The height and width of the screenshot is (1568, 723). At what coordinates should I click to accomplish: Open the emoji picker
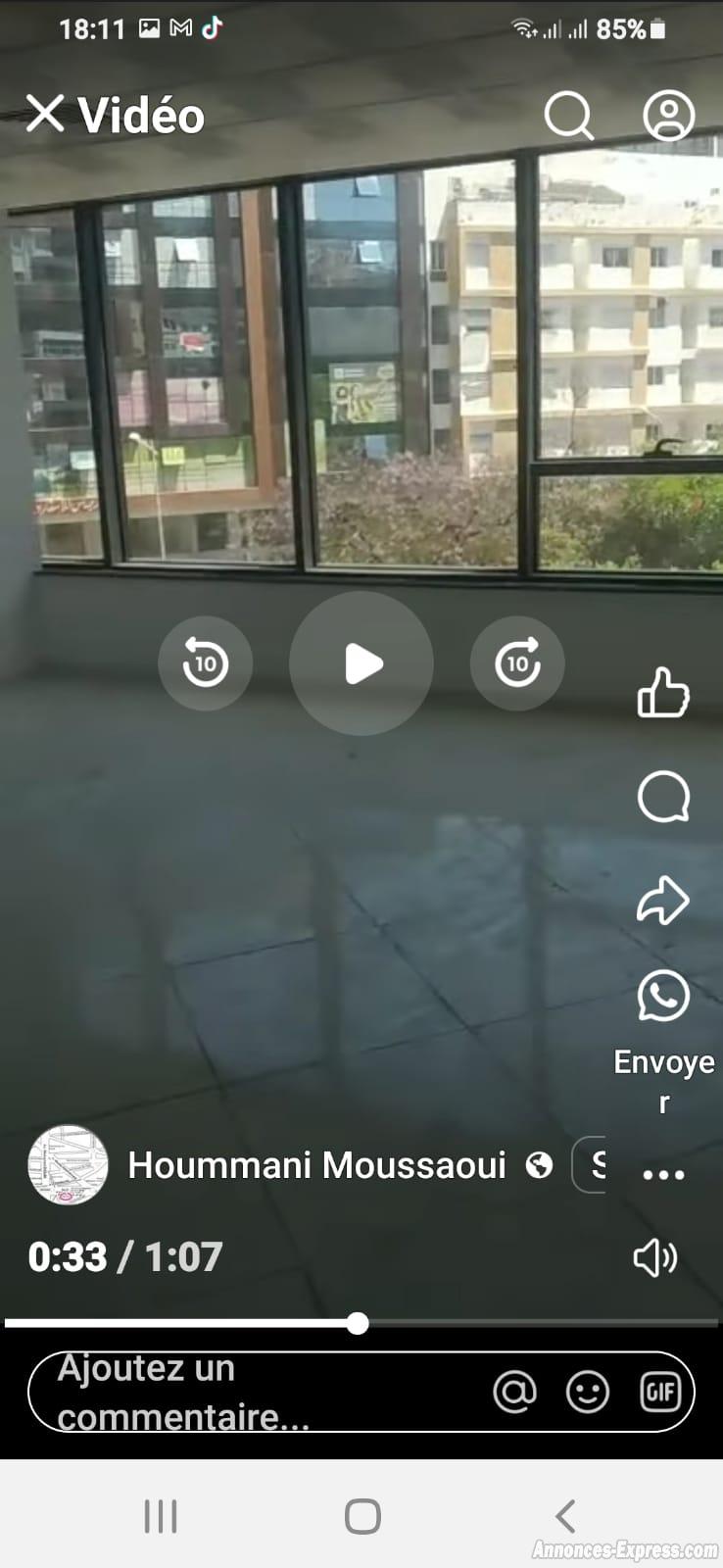click(x=588, y=1392)
